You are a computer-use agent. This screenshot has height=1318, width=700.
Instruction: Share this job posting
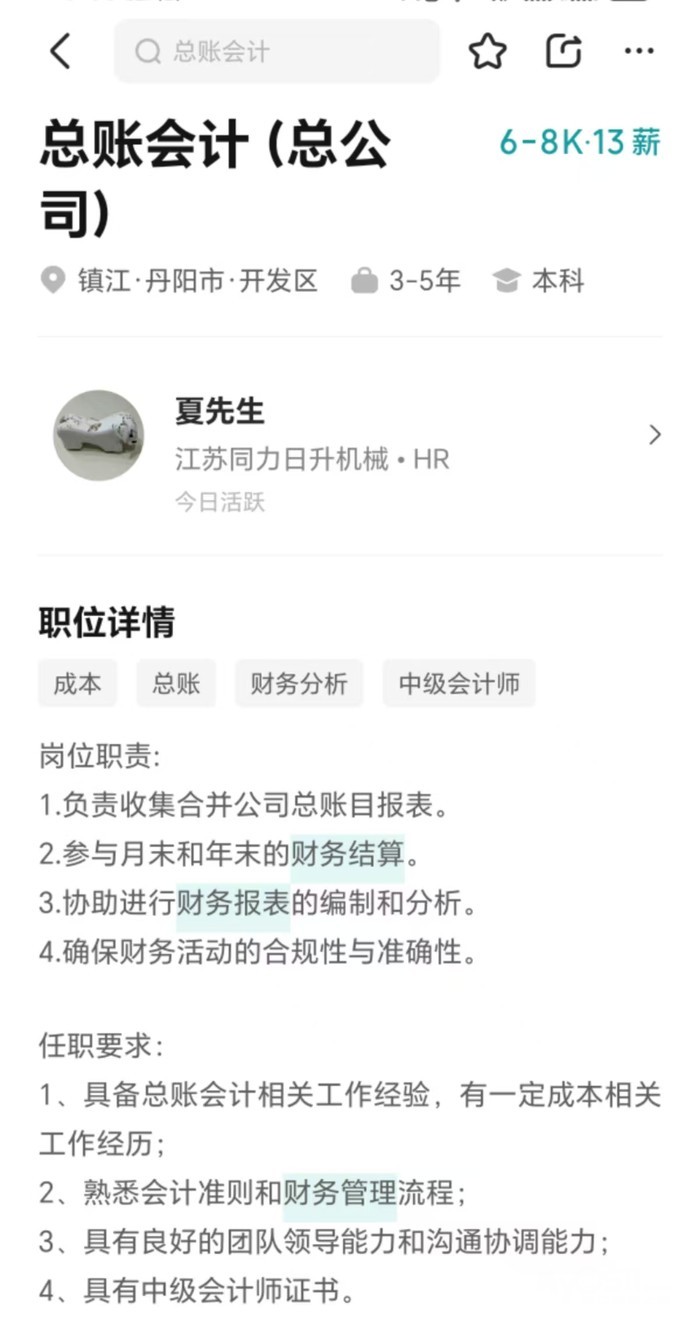(x=564, y=51)
